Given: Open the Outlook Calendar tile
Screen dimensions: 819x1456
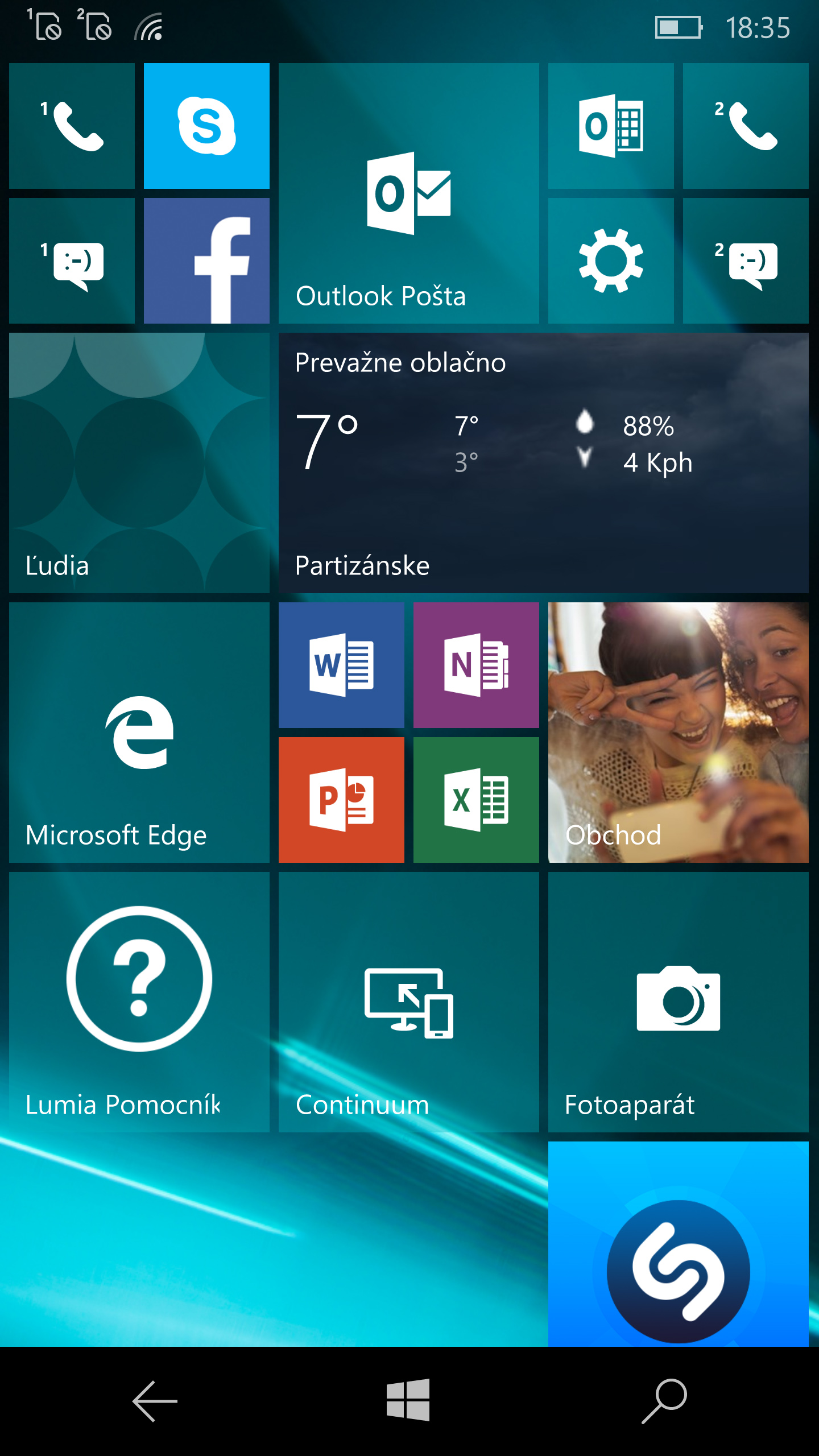Looking at the screenshot, I should tap(611, 126).
